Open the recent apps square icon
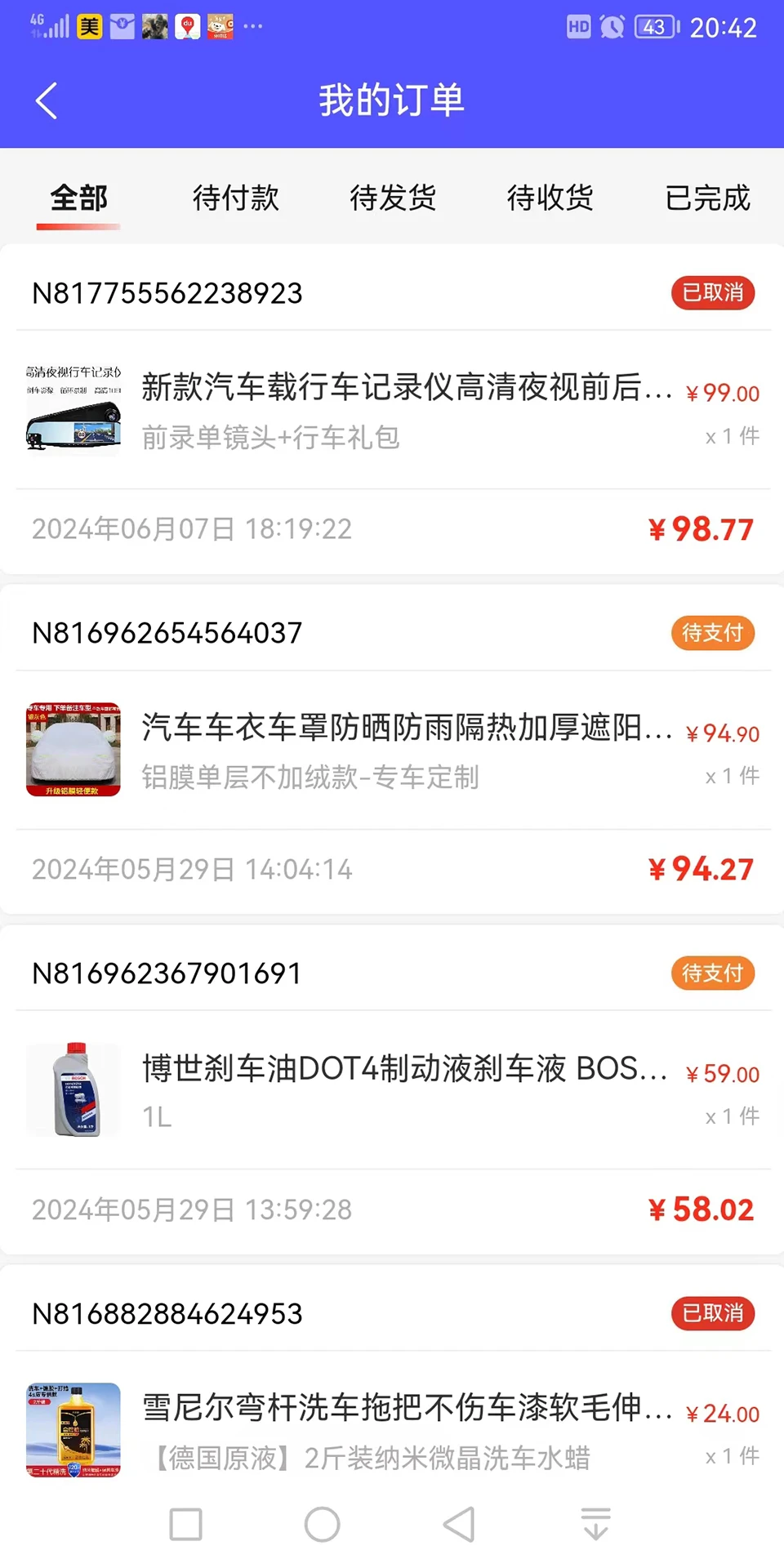This screenshot has width=784, height=1568. [186, 1524]
